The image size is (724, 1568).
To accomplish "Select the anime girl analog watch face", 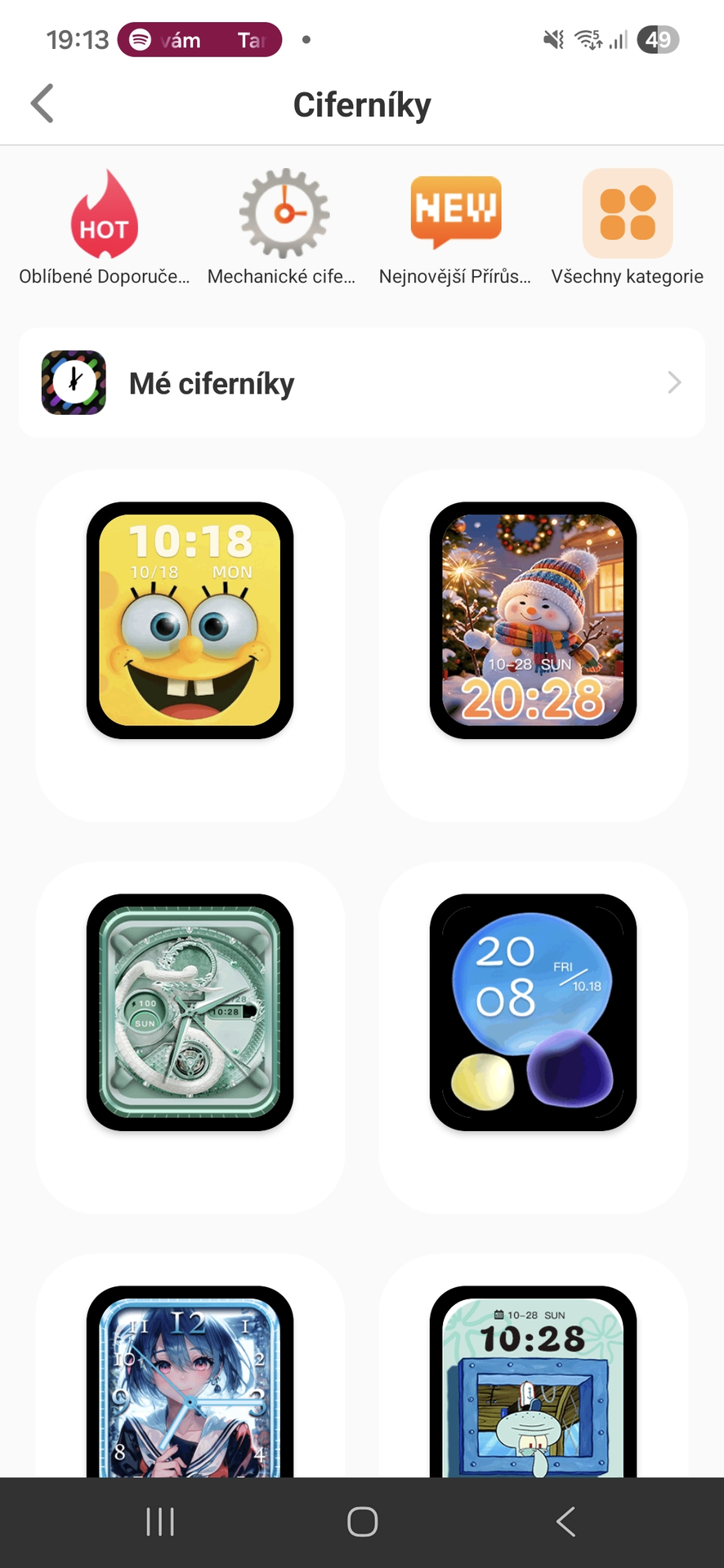I will (190, 1384).
